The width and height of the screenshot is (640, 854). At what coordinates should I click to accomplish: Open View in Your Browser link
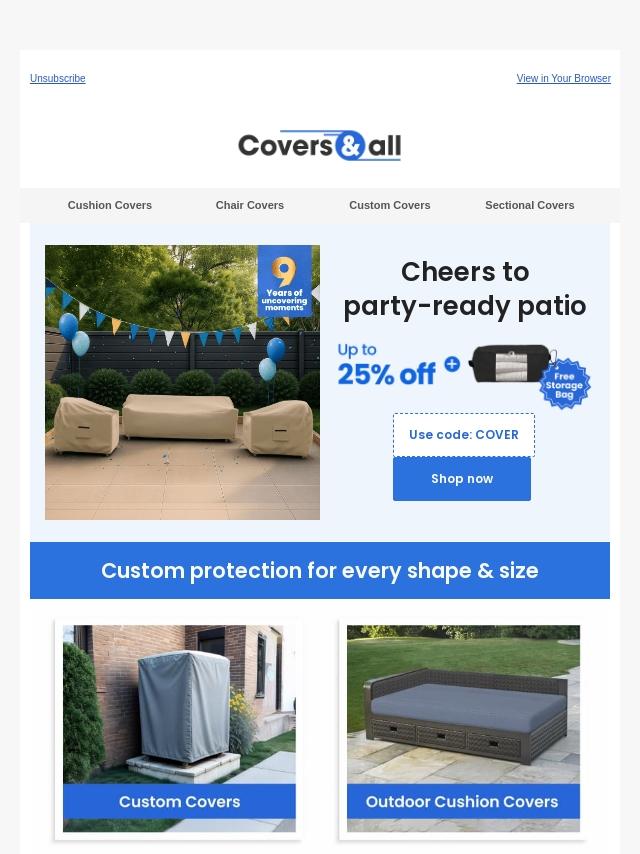point(563,78)
